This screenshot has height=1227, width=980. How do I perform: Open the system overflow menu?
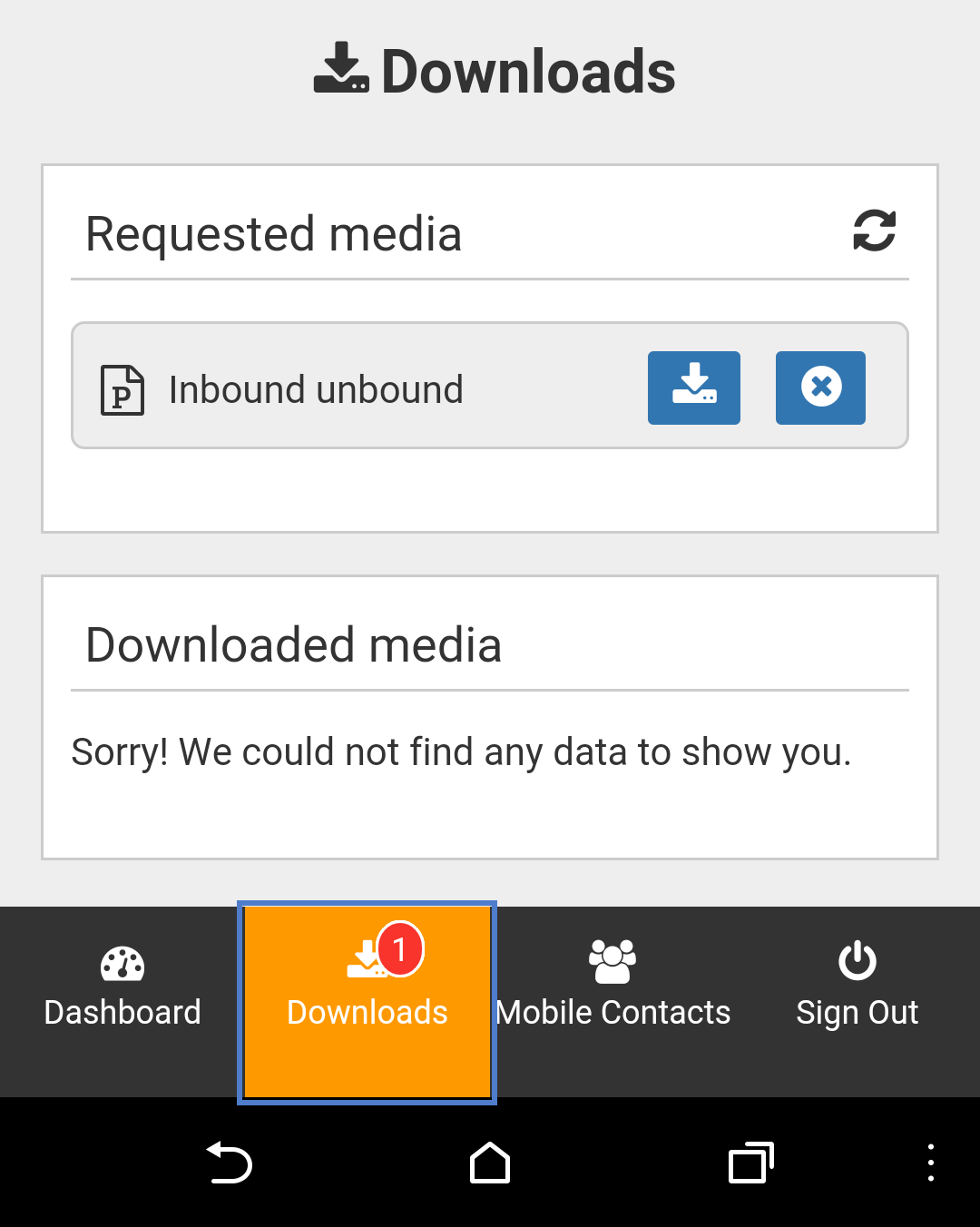pyautogui.click(x=930, y=1163)
